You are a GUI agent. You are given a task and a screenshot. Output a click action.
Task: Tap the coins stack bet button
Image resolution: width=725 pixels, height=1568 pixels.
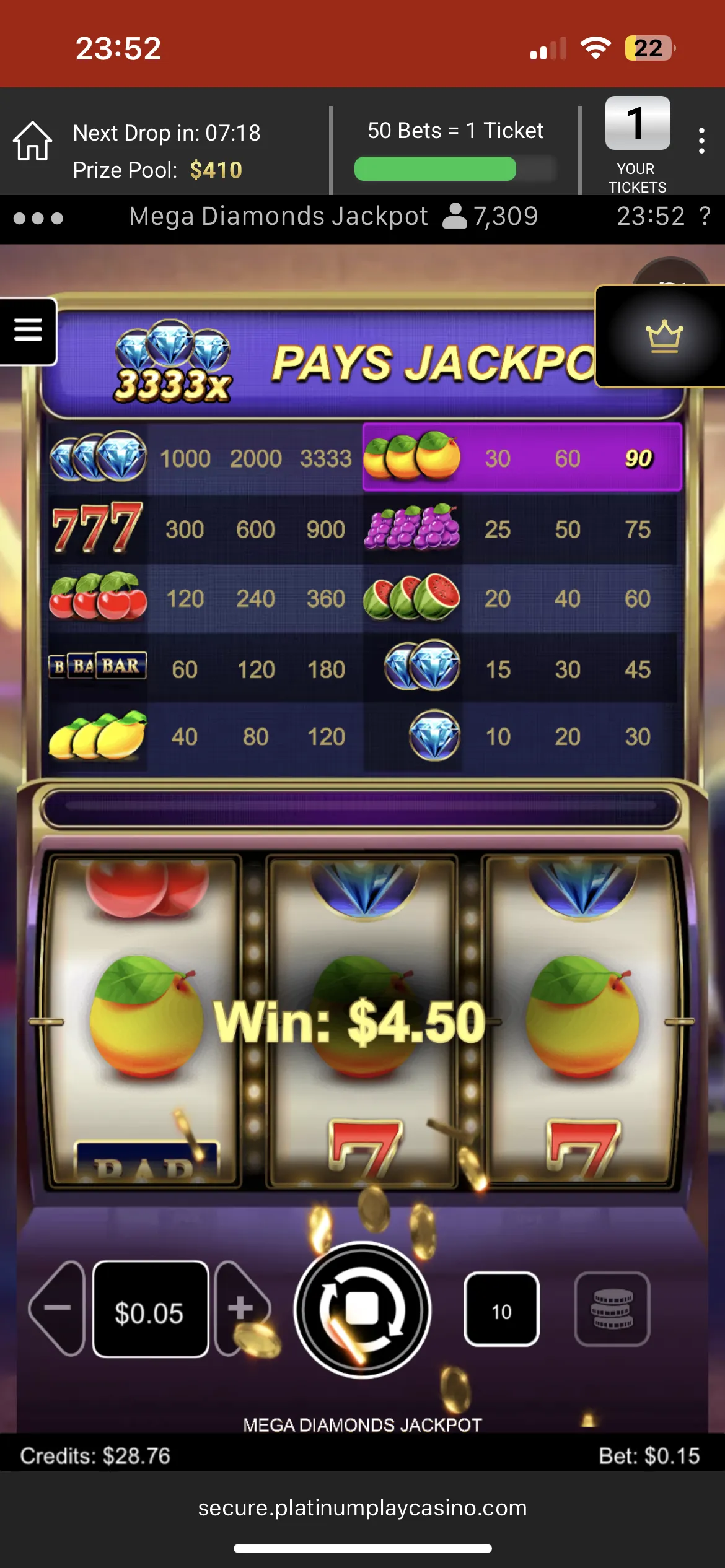click(612, 1309)
